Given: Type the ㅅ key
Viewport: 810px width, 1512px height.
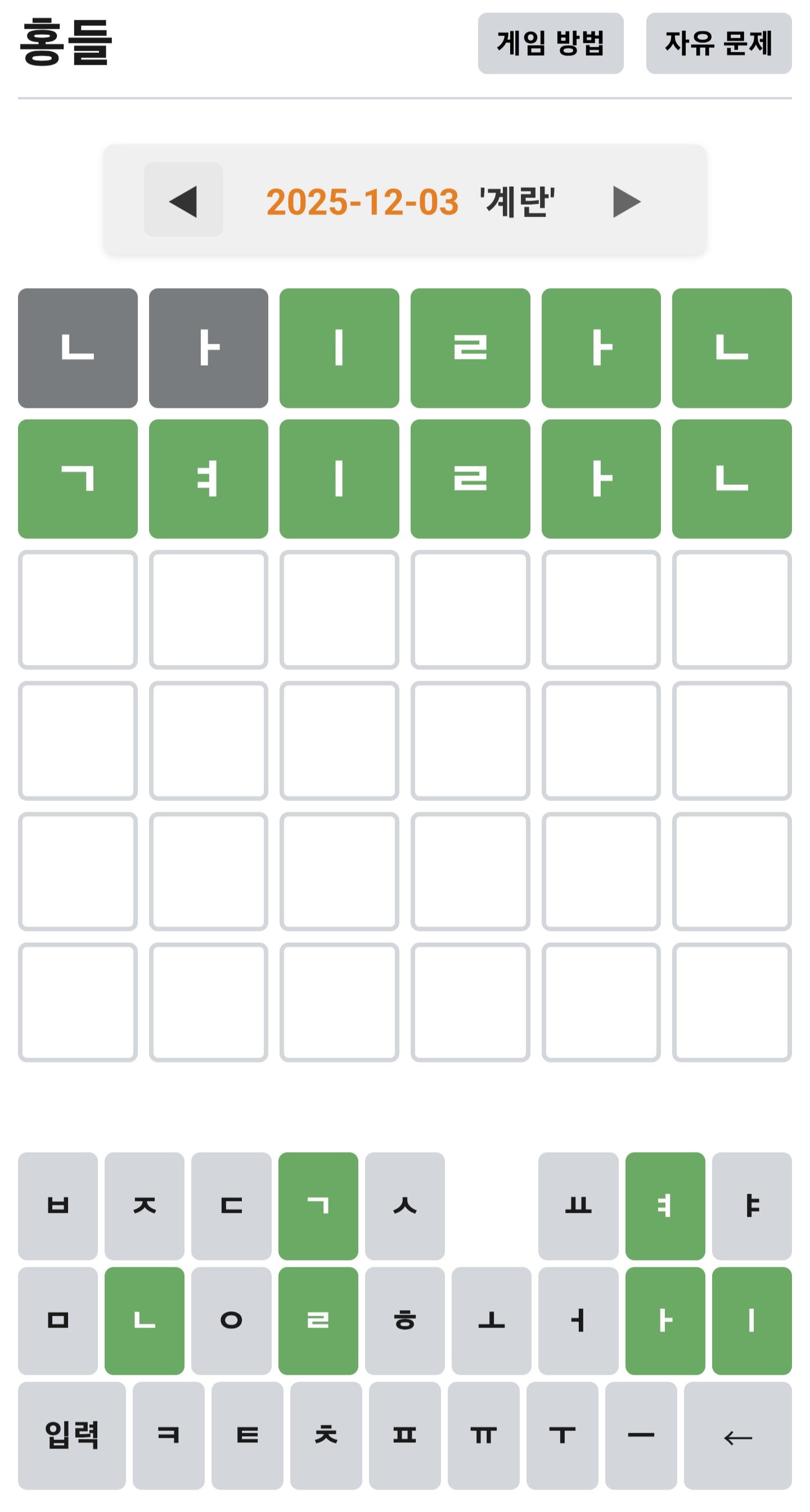Looking at the screenshot, I should point(404,1205).
